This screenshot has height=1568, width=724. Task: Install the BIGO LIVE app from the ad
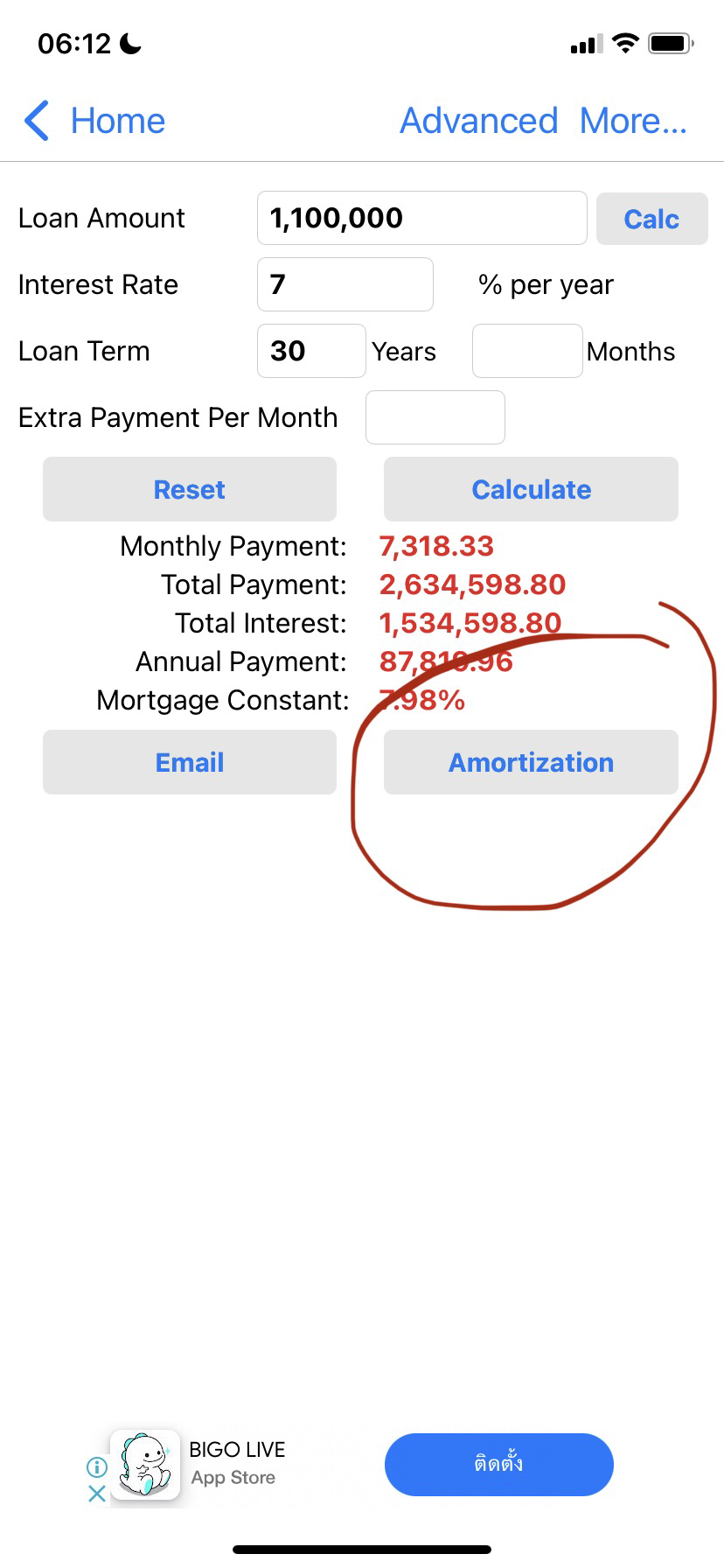[498, 1464]
